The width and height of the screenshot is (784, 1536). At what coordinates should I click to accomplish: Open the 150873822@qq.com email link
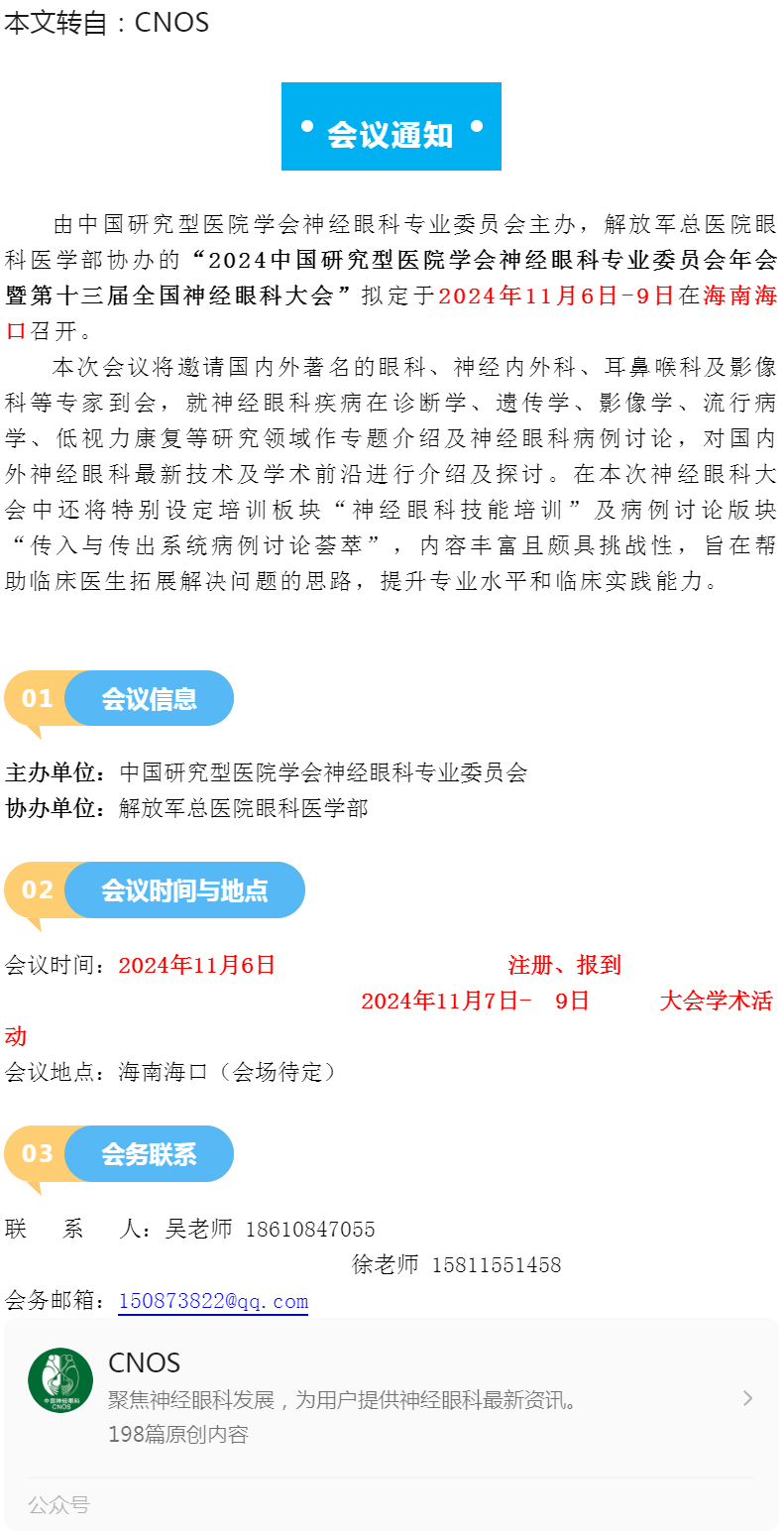[x=213, y=1301]
